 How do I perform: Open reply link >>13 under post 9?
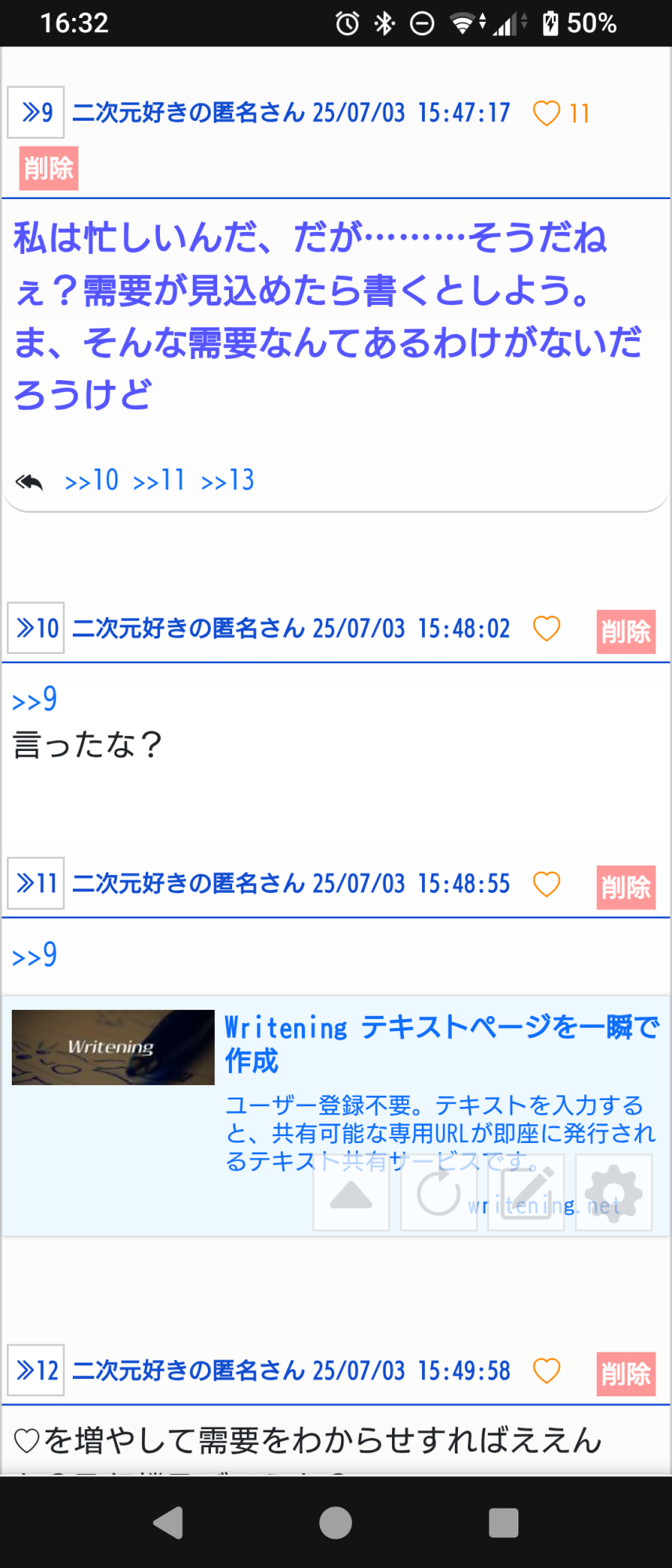coord(227,481)
